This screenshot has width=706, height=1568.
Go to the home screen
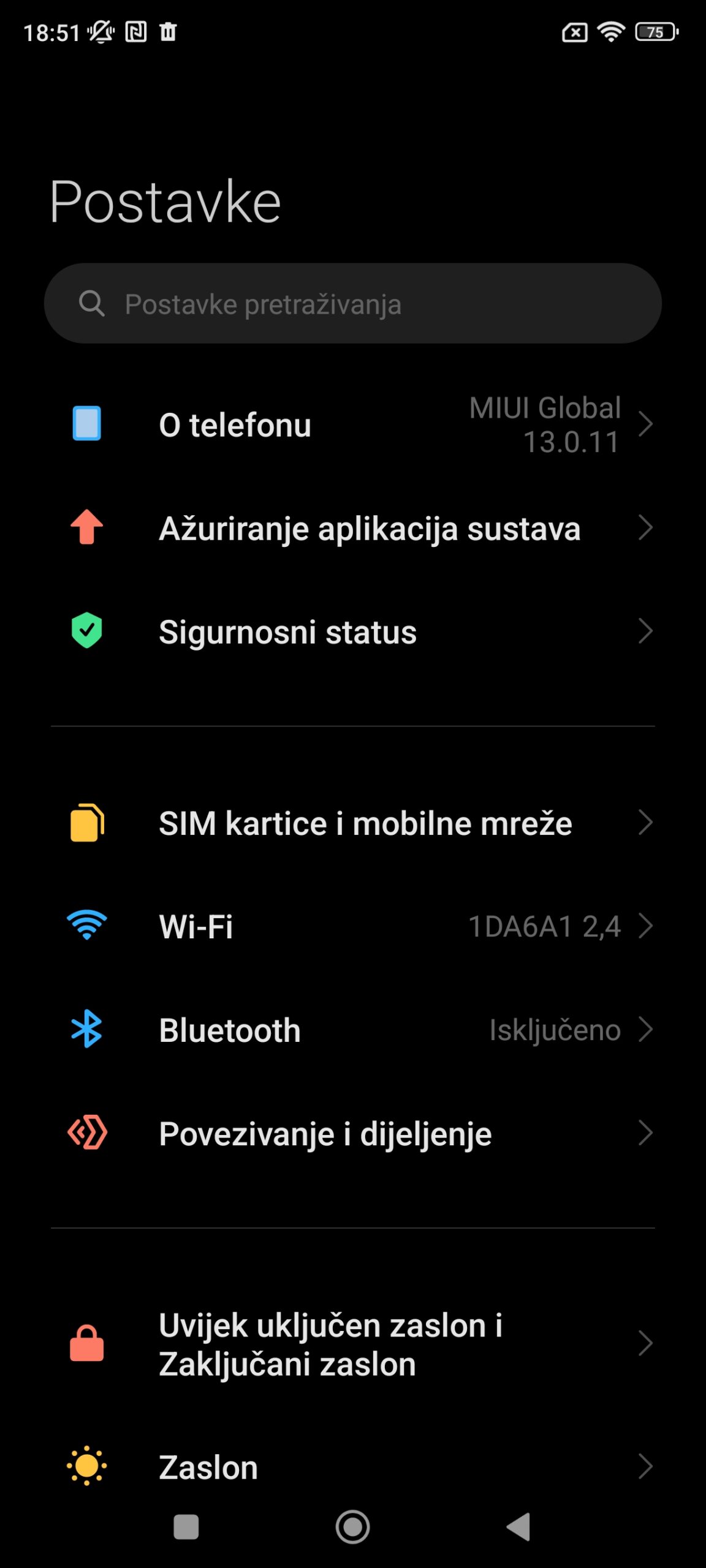353,1527
